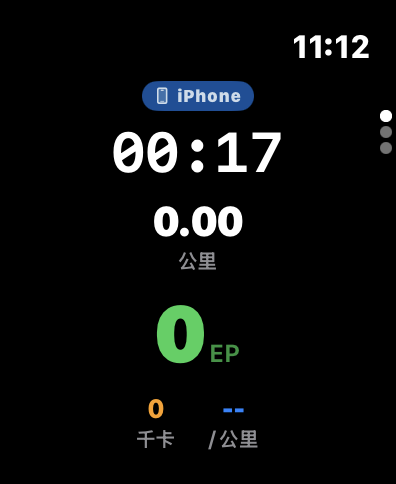The height and width of the screenshot is (484, 396).
Task: Tap the vertical page indicator dots
Action: click(x=386, y=132)
